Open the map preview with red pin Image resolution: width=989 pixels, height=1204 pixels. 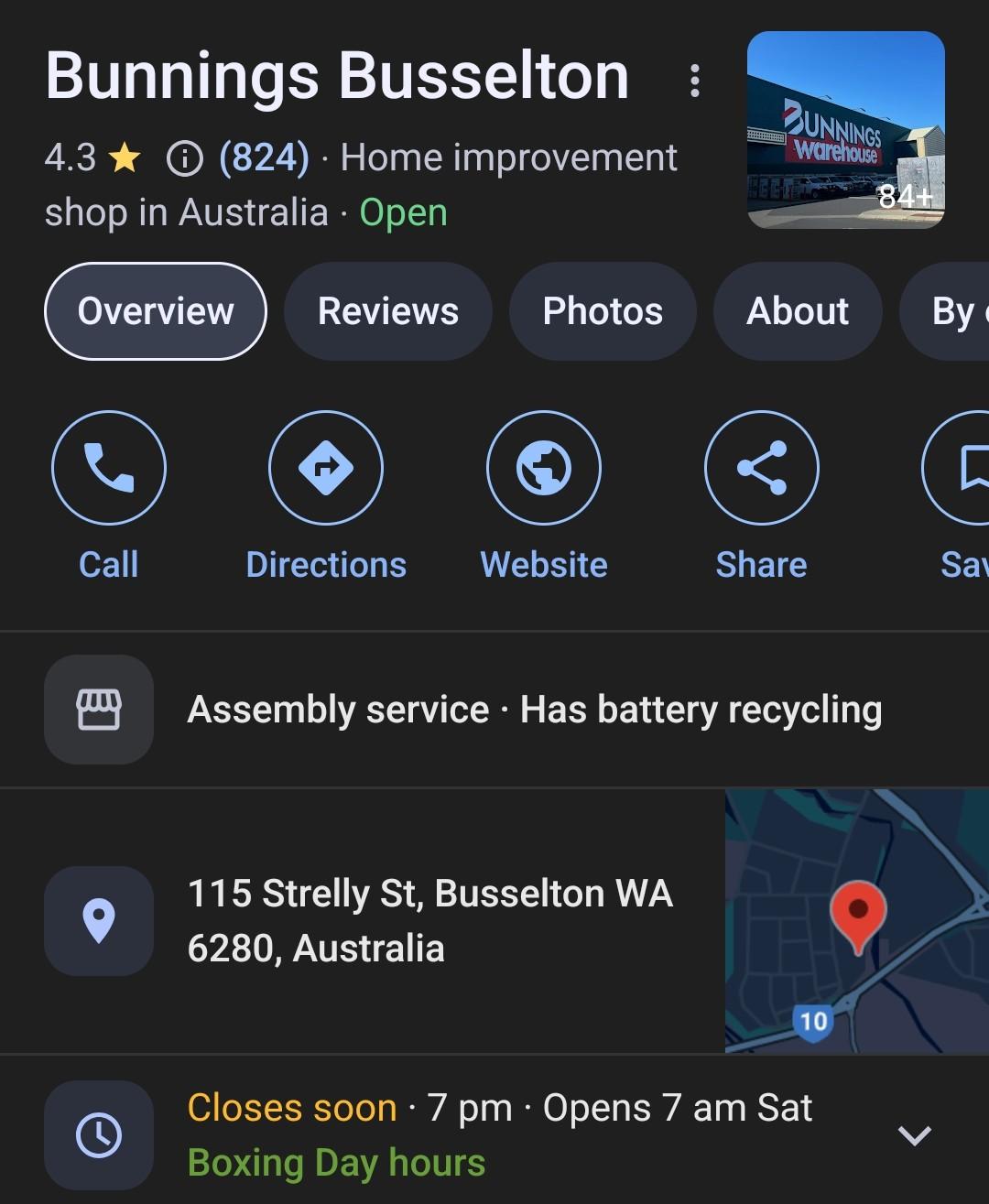click(856, 920)
